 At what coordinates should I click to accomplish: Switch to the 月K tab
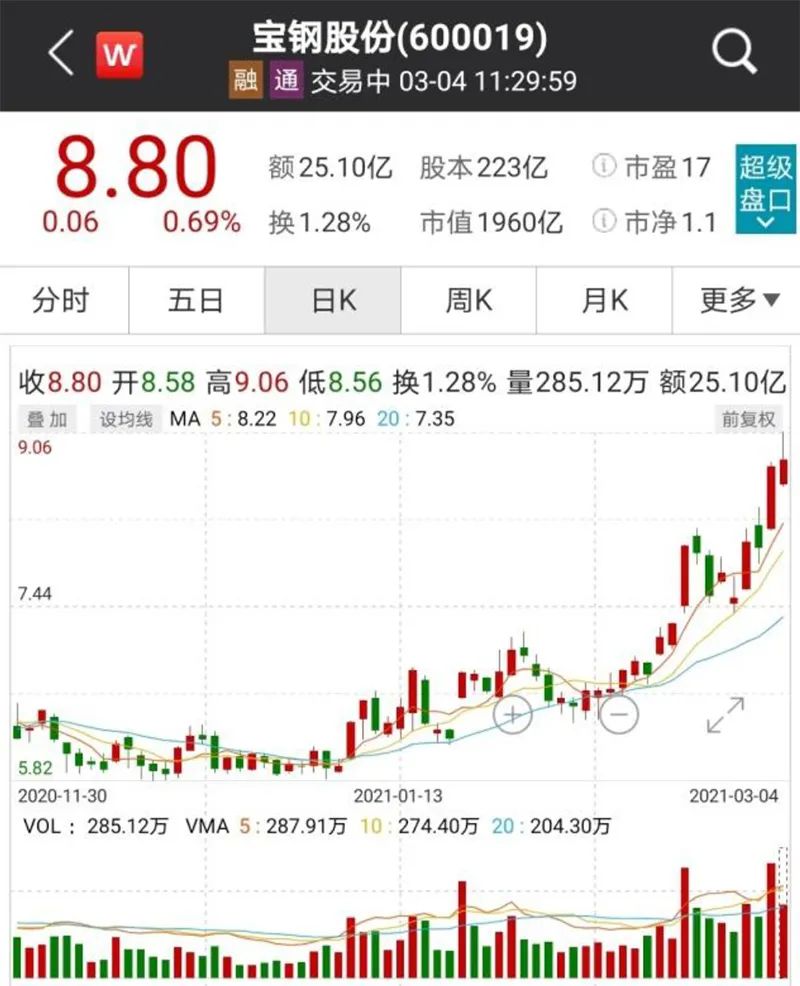pos(604,300)
